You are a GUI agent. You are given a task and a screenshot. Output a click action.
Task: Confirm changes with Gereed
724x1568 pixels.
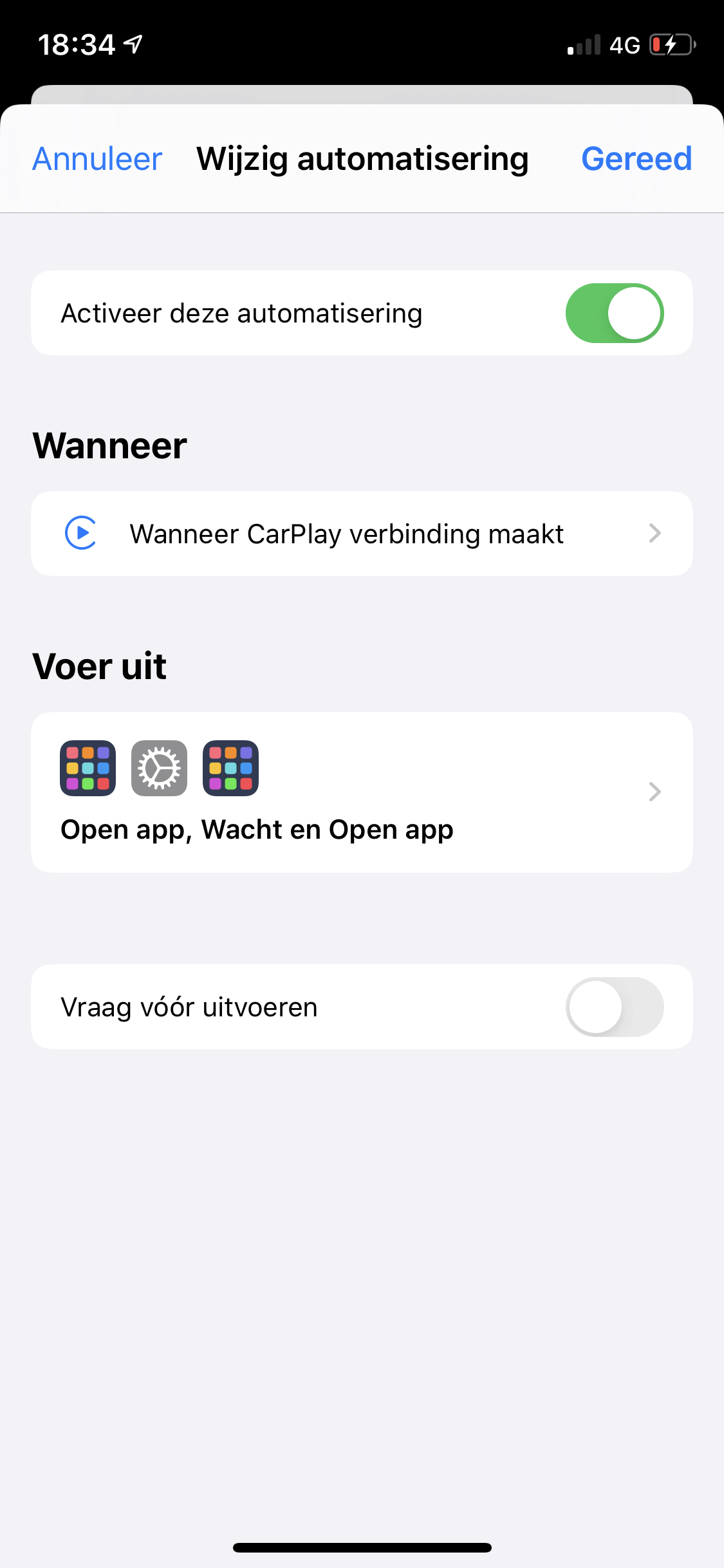[636, 159]
